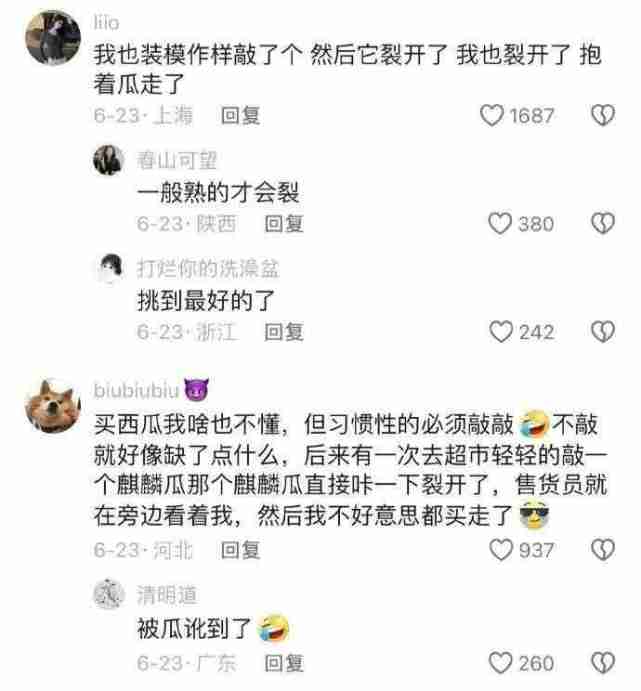Dislike liio's comment

602,116
